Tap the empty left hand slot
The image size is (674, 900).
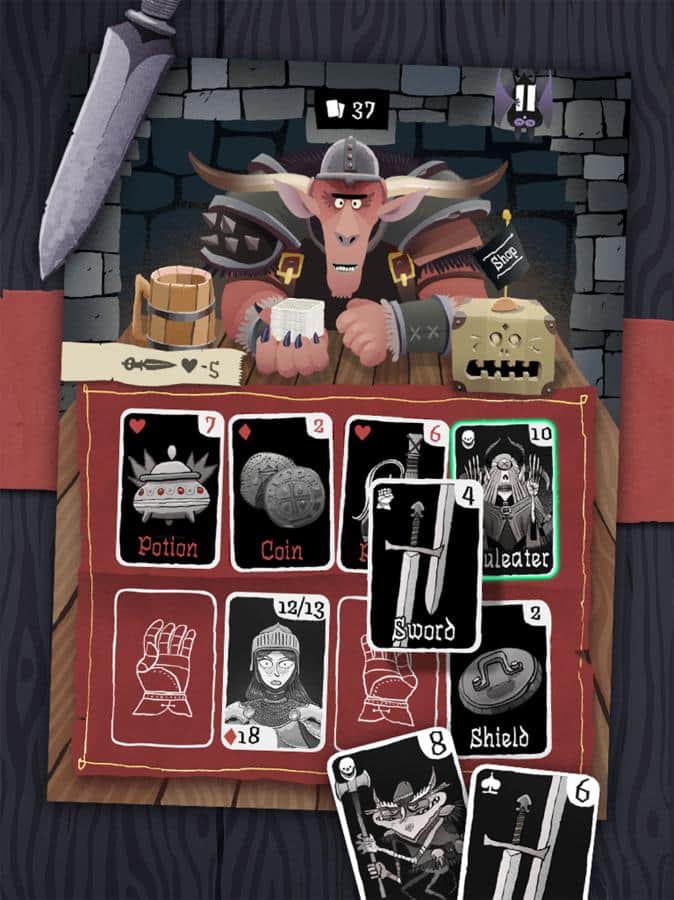(x=164, y=668)
